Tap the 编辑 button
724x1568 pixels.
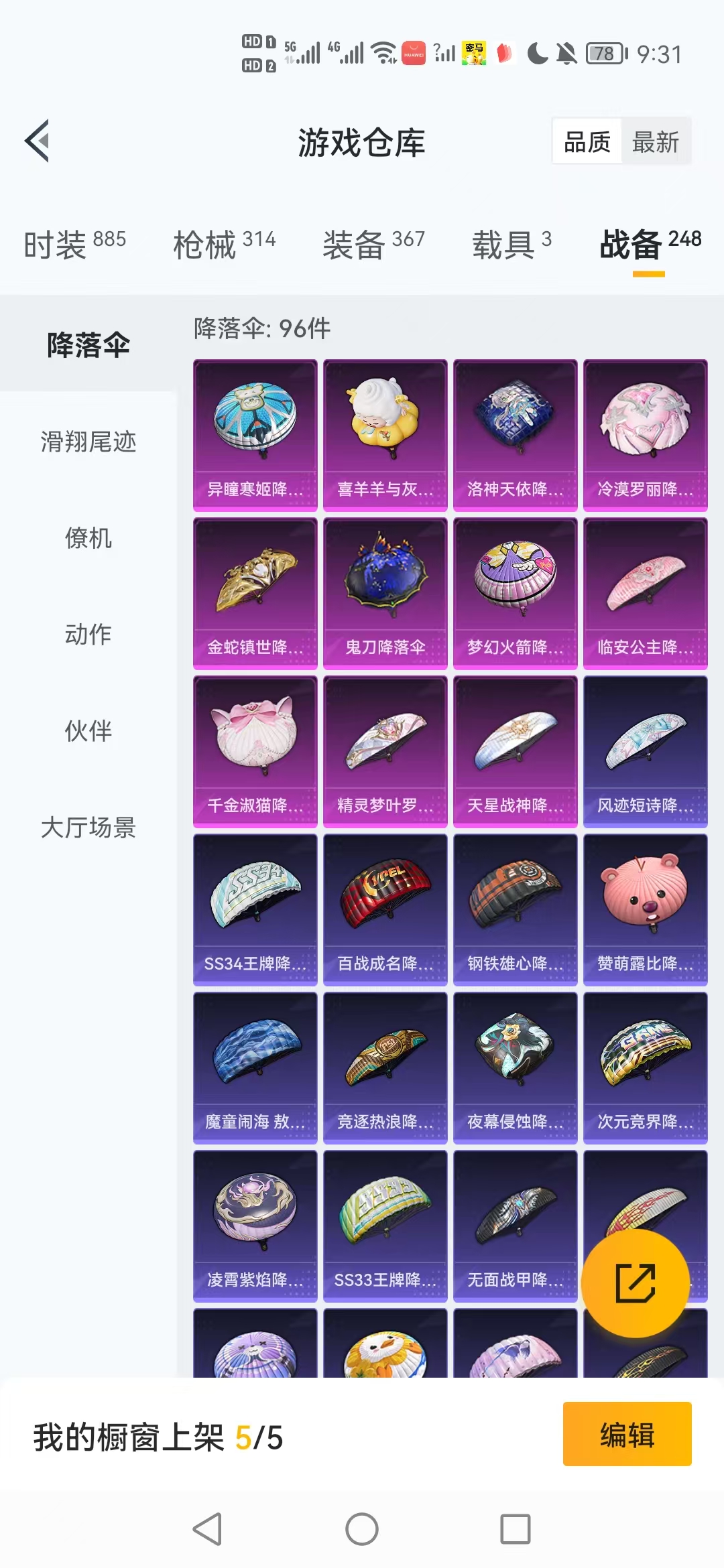627,1434
